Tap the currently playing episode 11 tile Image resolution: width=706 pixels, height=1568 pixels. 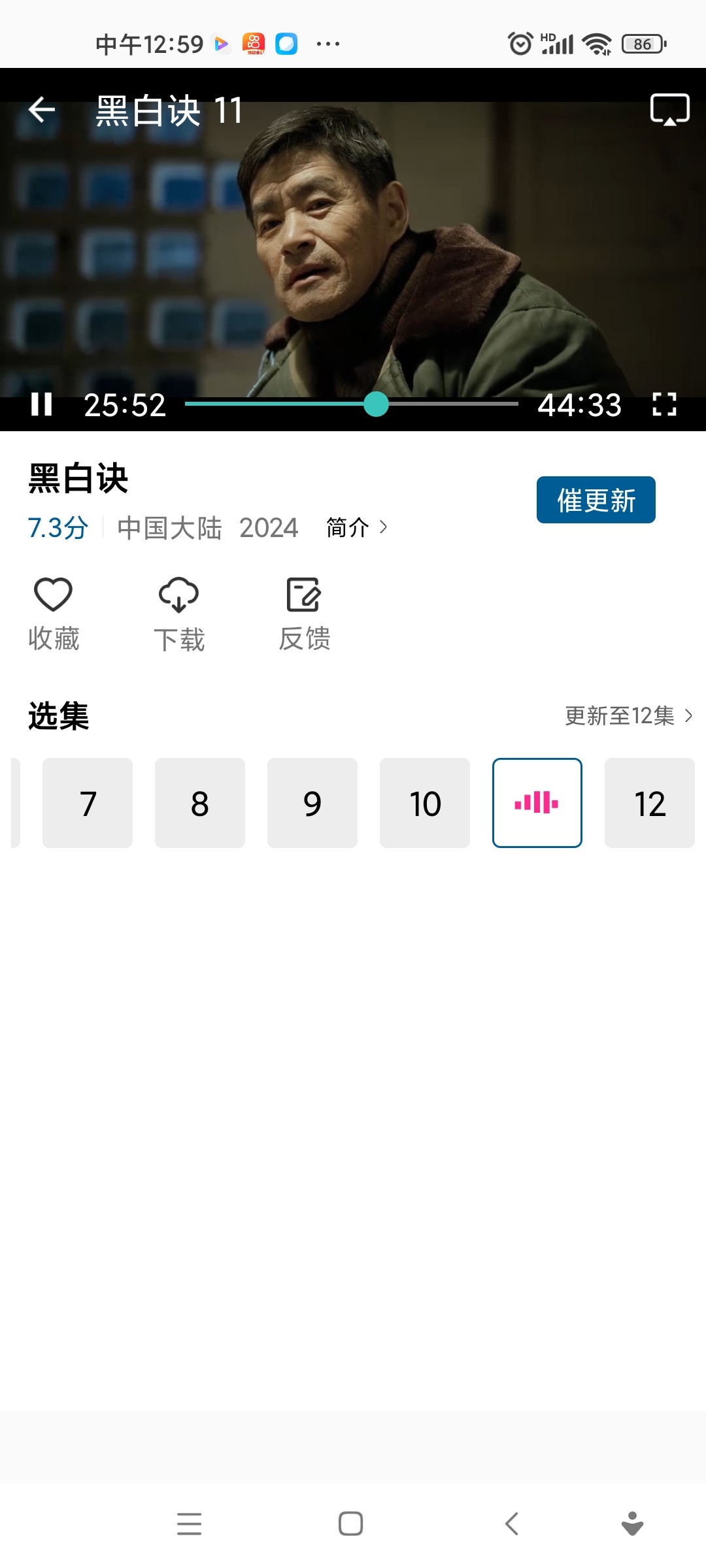coord(537,803)
